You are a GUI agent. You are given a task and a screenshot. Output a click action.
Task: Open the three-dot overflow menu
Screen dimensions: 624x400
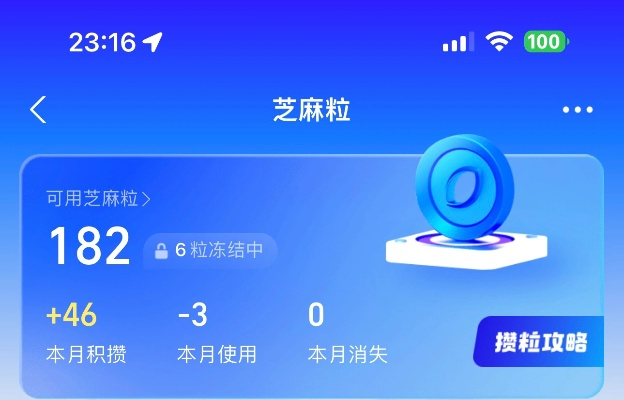(577, 110)
